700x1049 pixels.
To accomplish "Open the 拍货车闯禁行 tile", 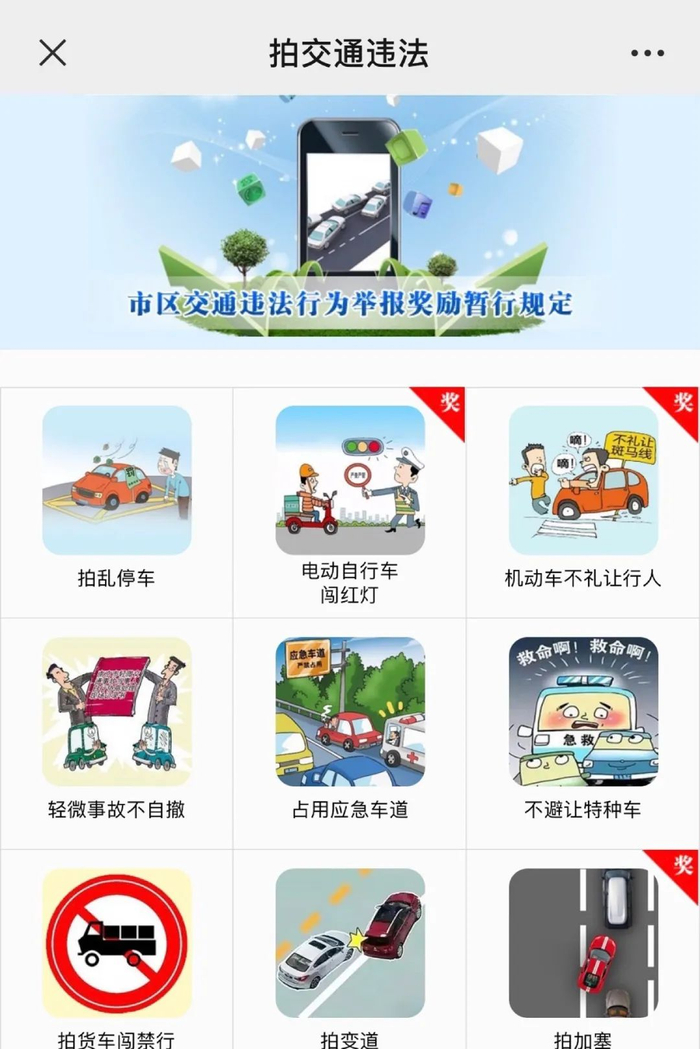I will pyautogui.click(x=116, y=950).
